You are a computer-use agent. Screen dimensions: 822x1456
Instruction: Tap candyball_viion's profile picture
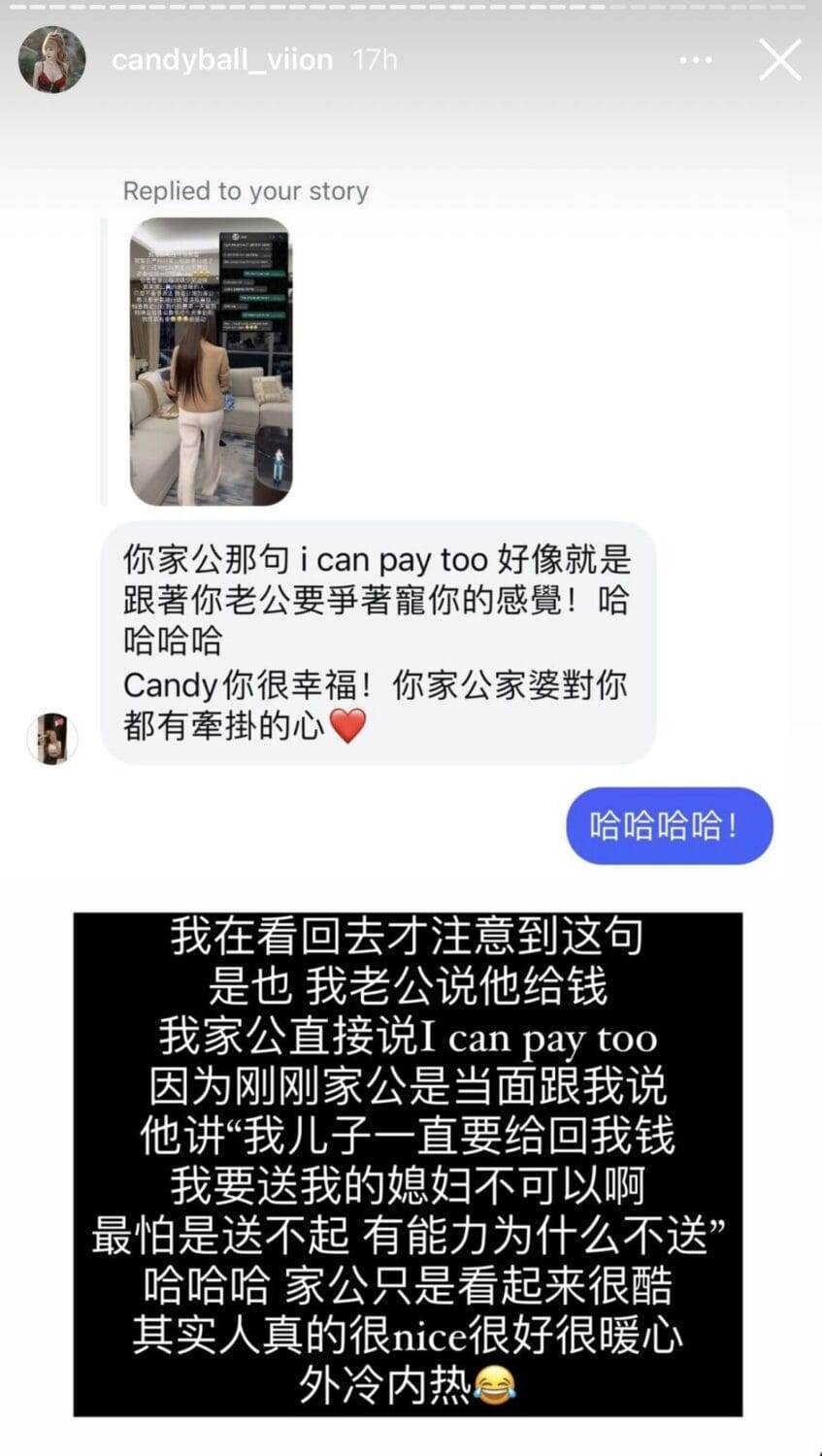tap(52, 60)
